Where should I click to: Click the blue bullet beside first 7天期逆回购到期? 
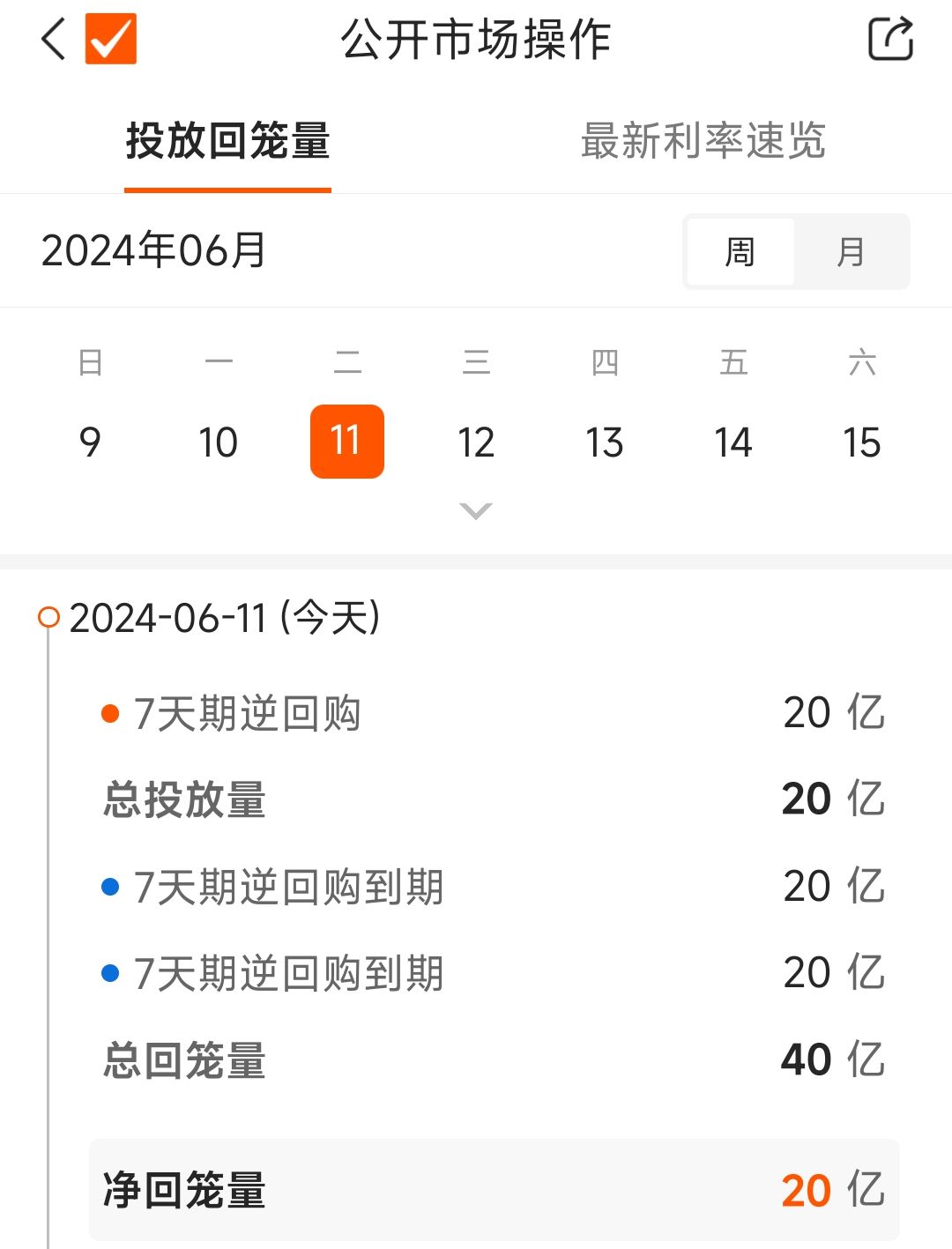[x=109, y=886]
